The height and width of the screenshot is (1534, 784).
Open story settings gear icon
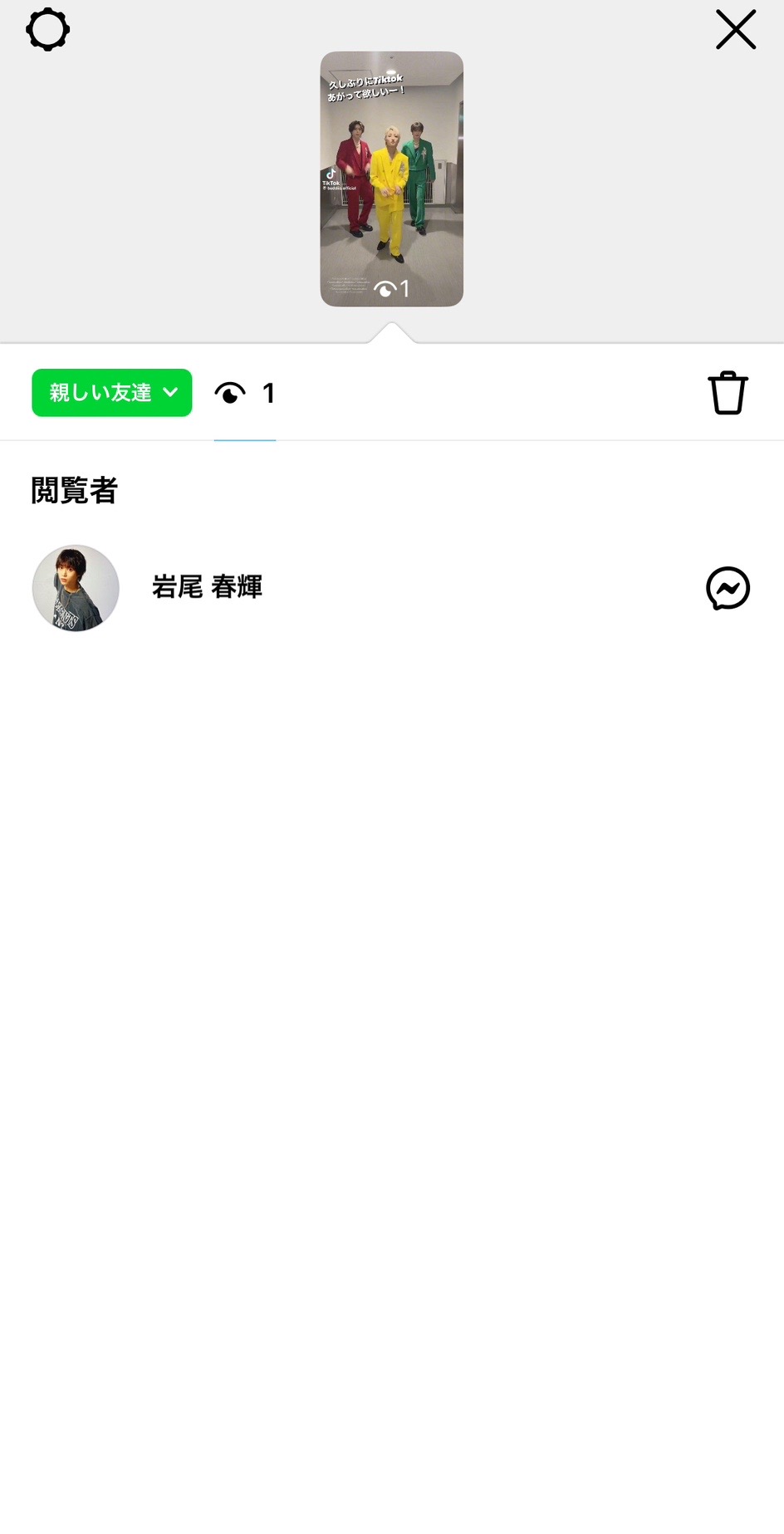pyautogui.click(x=47, y=30)
